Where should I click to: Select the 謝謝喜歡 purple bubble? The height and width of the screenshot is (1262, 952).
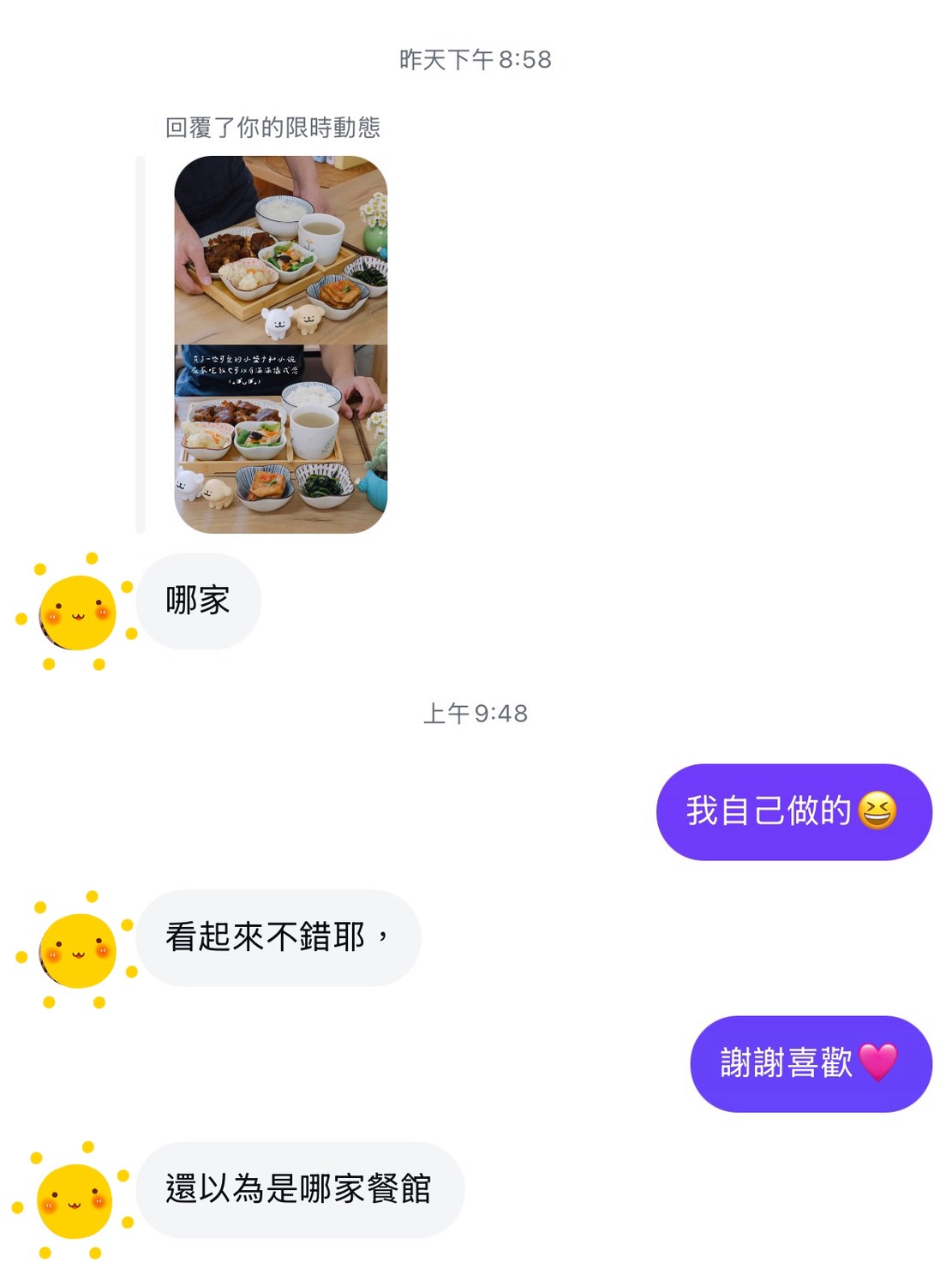click(809, 1062)
